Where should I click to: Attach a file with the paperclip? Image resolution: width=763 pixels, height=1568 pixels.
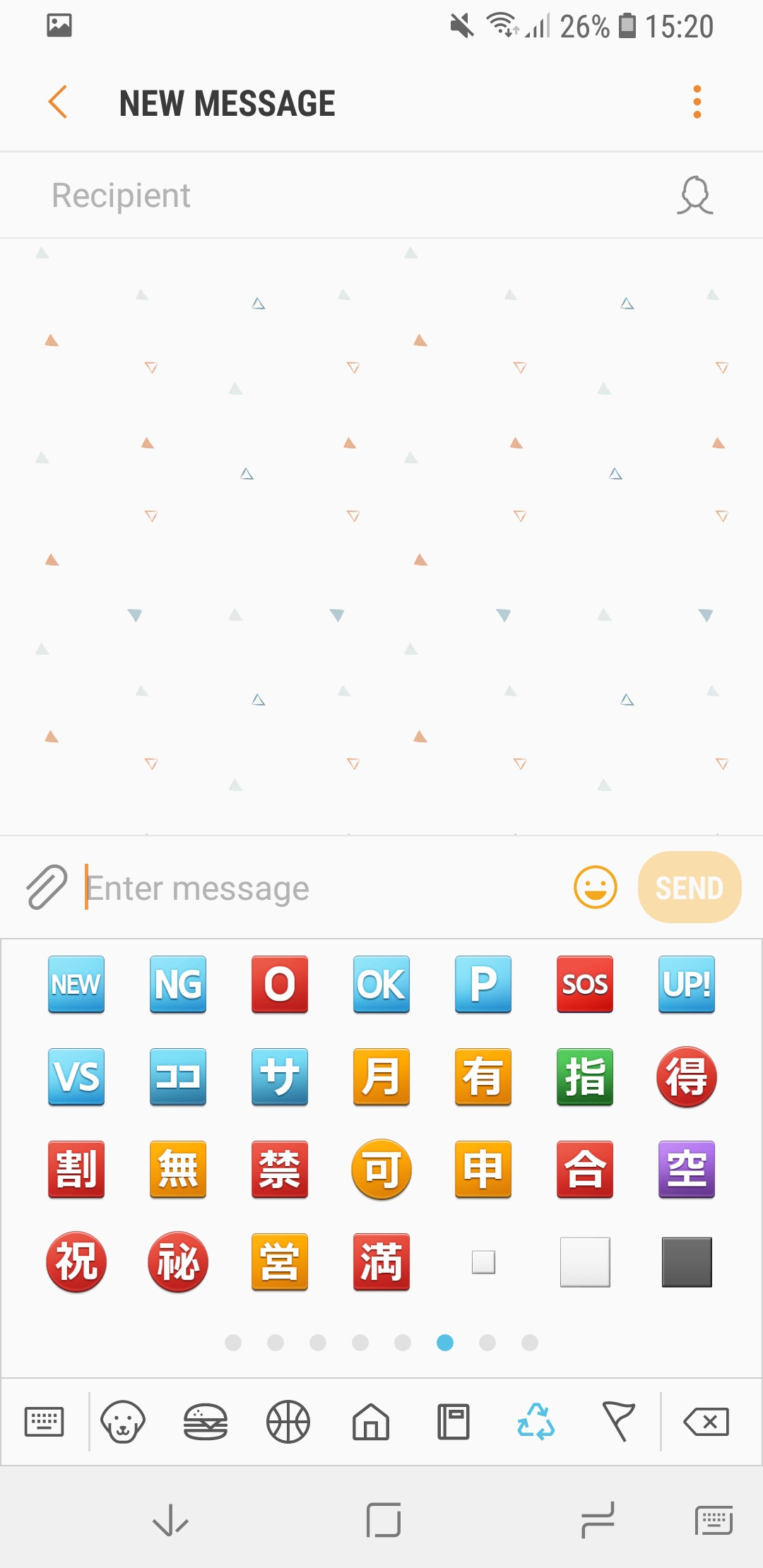tap(47, 887)
